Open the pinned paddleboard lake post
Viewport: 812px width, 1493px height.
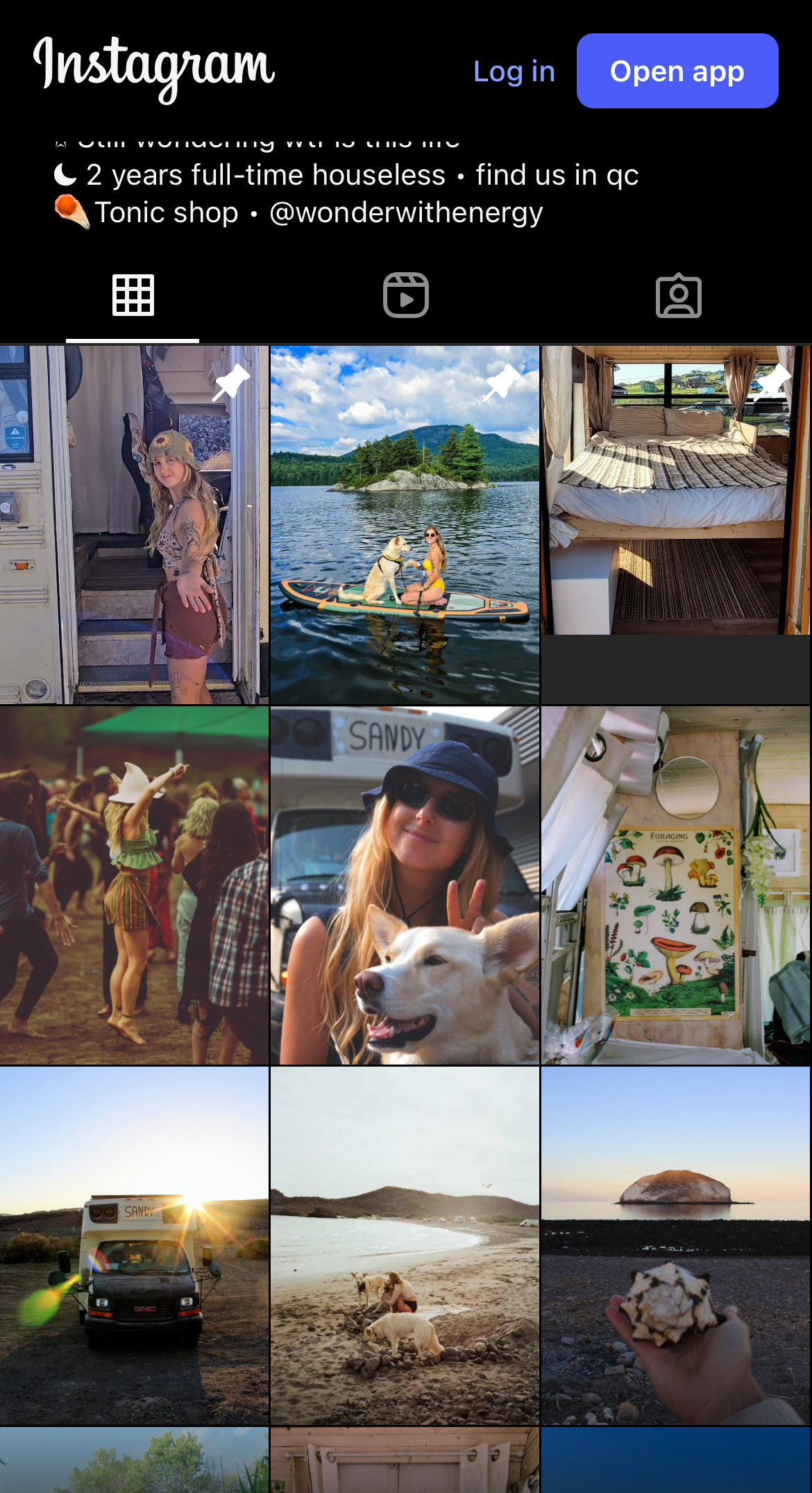tap(405, 525)
